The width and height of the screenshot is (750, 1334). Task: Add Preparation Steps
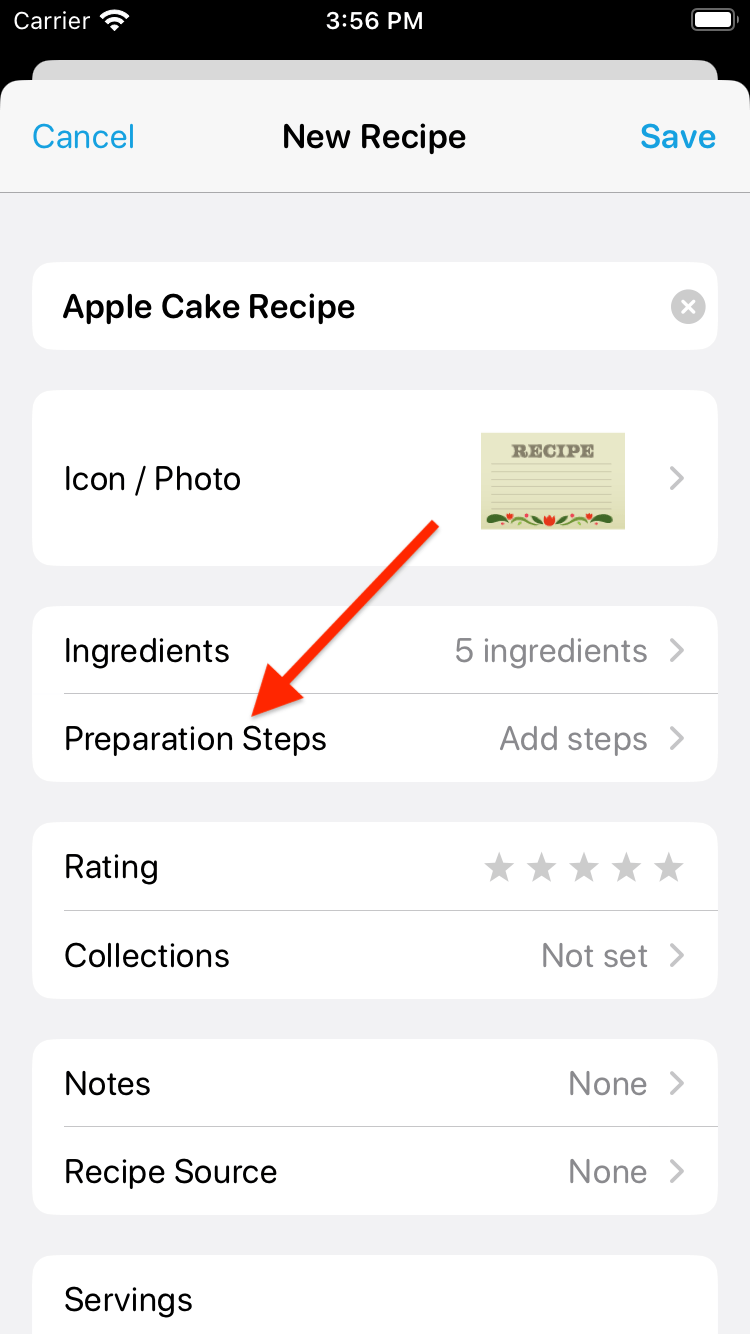pyautogui.click(x=374, y=739)
